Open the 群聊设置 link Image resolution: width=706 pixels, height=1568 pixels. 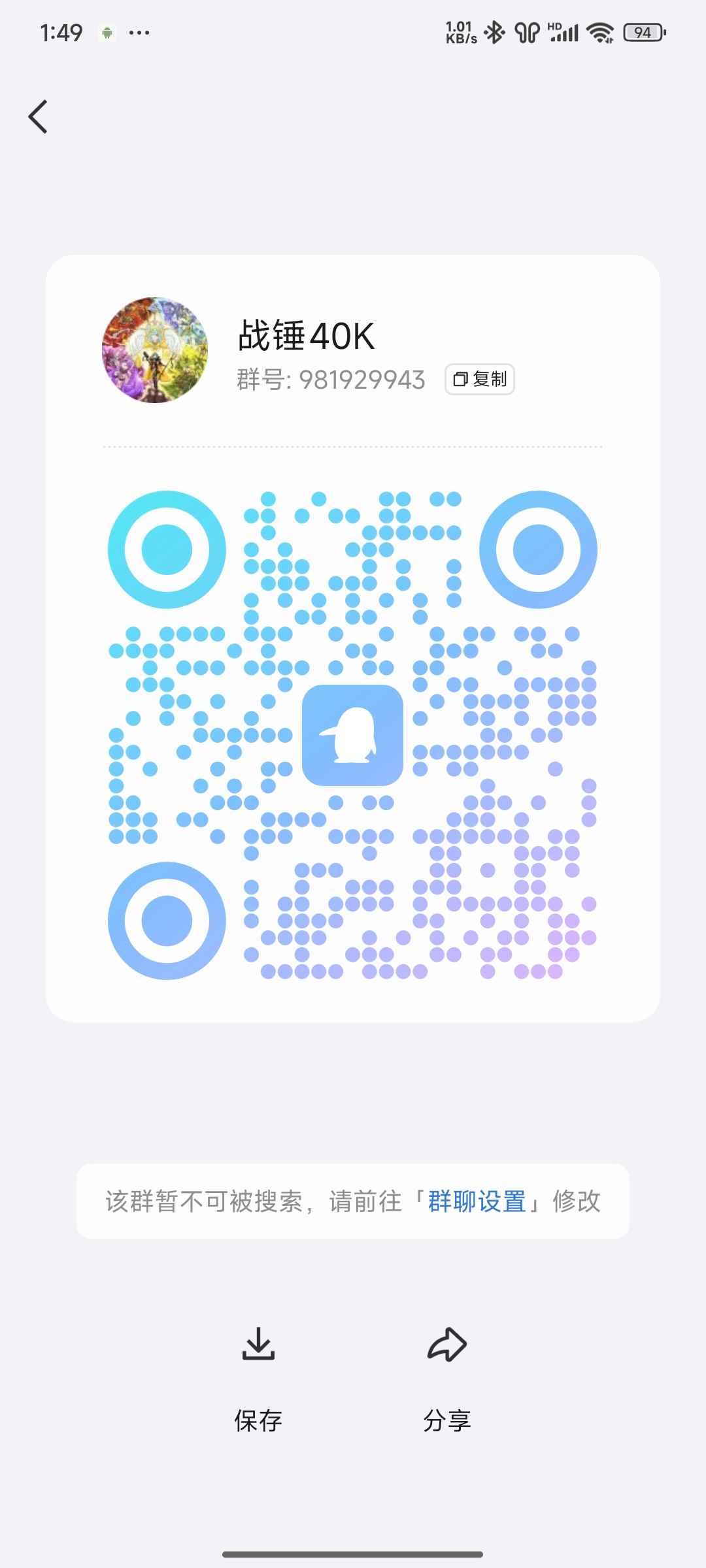pyautogui.click(x=477, y=1201)
